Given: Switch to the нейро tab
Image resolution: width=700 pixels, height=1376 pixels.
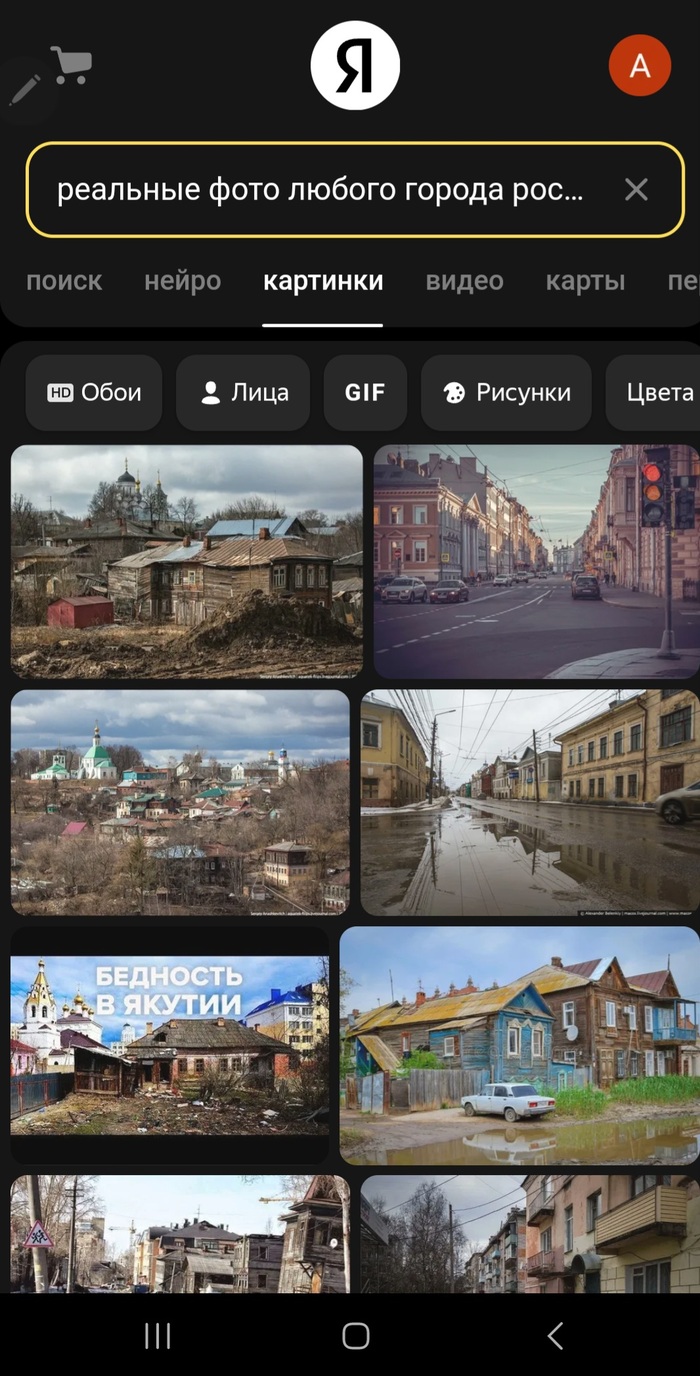Looking at the screenshot, I should tap(182, 281).
